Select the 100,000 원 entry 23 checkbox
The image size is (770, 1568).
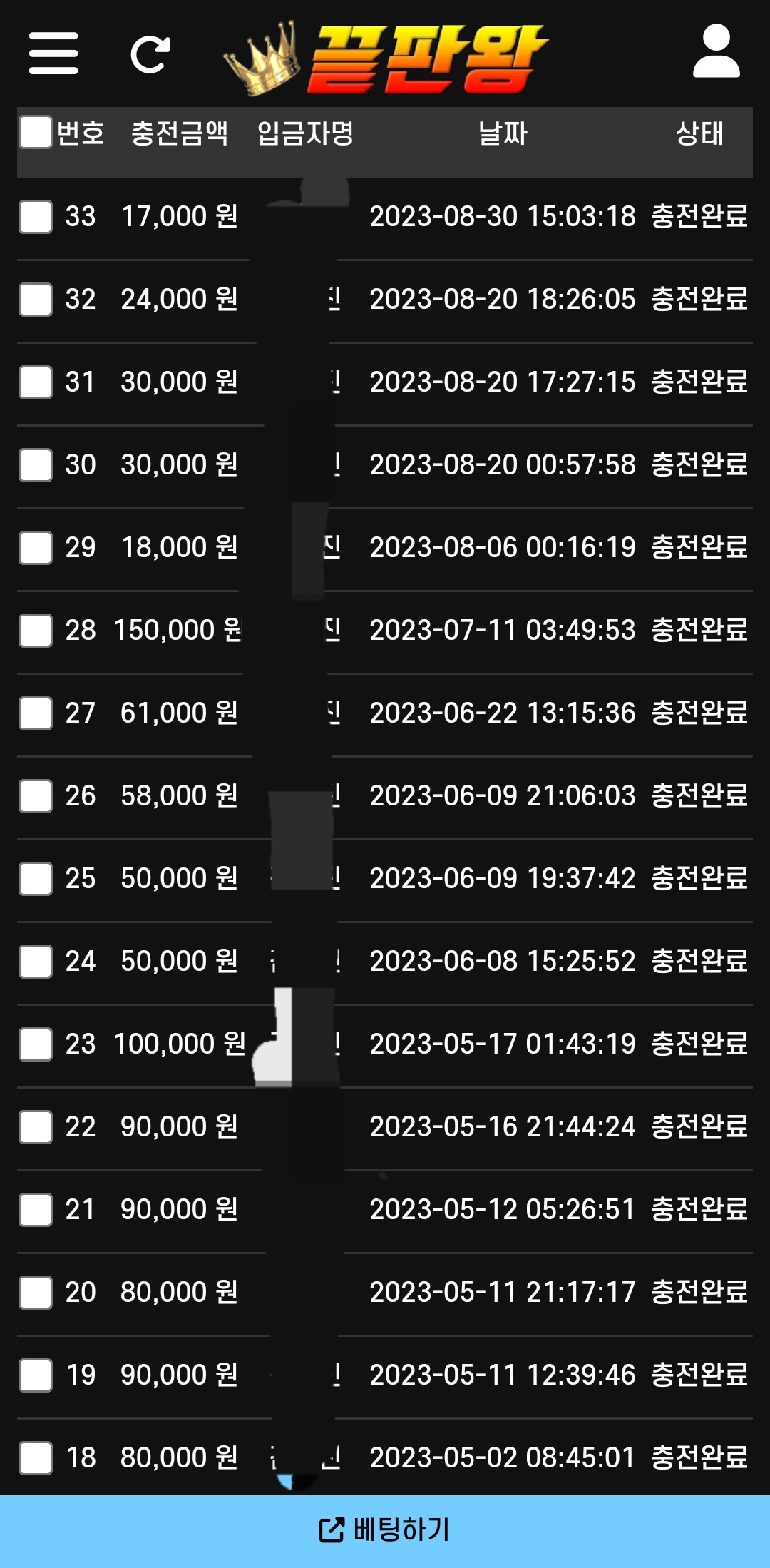click(x=36, y=1044)
